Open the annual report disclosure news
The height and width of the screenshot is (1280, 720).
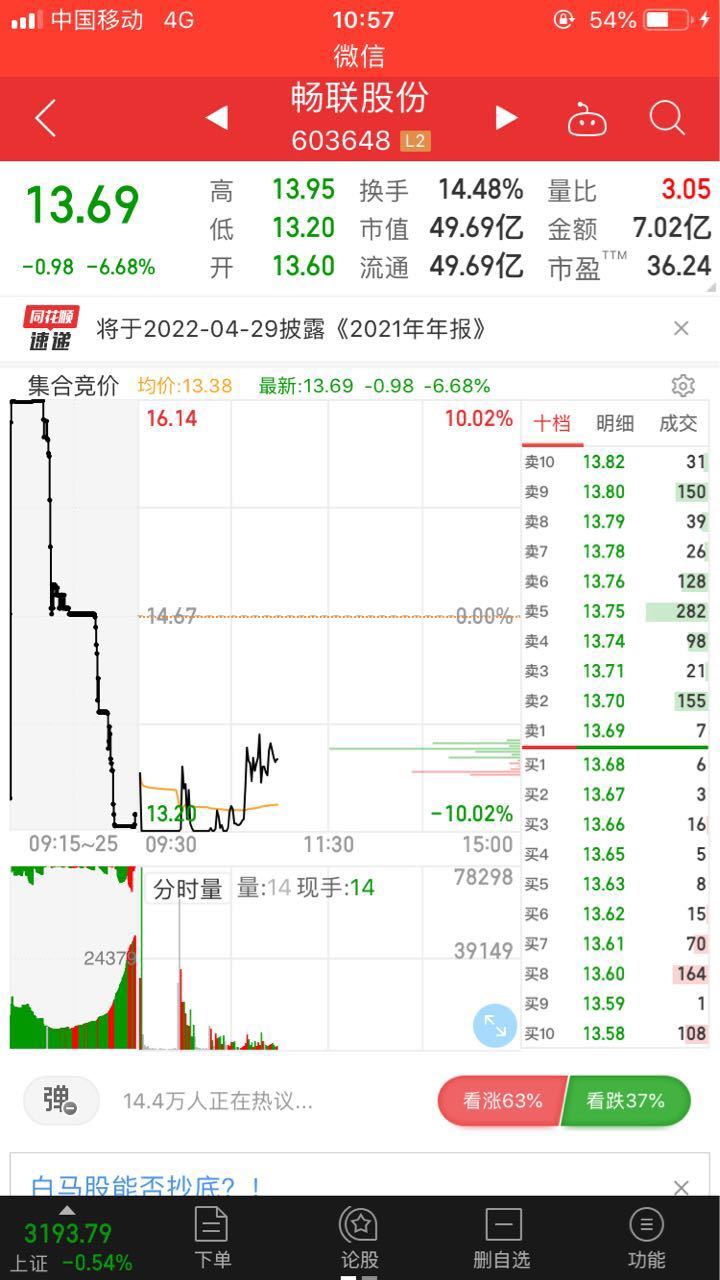(291, 328)
